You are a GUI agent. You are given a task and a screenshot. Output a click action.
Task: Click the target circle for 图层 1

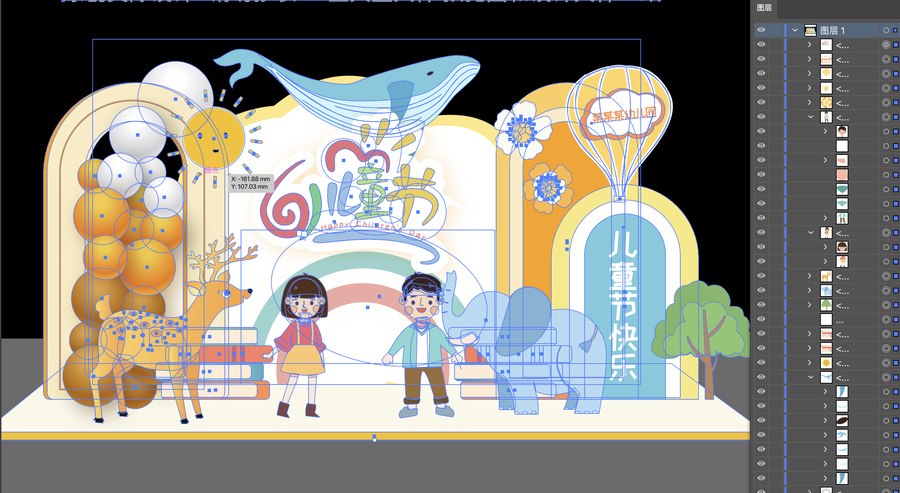pos(886,30)
